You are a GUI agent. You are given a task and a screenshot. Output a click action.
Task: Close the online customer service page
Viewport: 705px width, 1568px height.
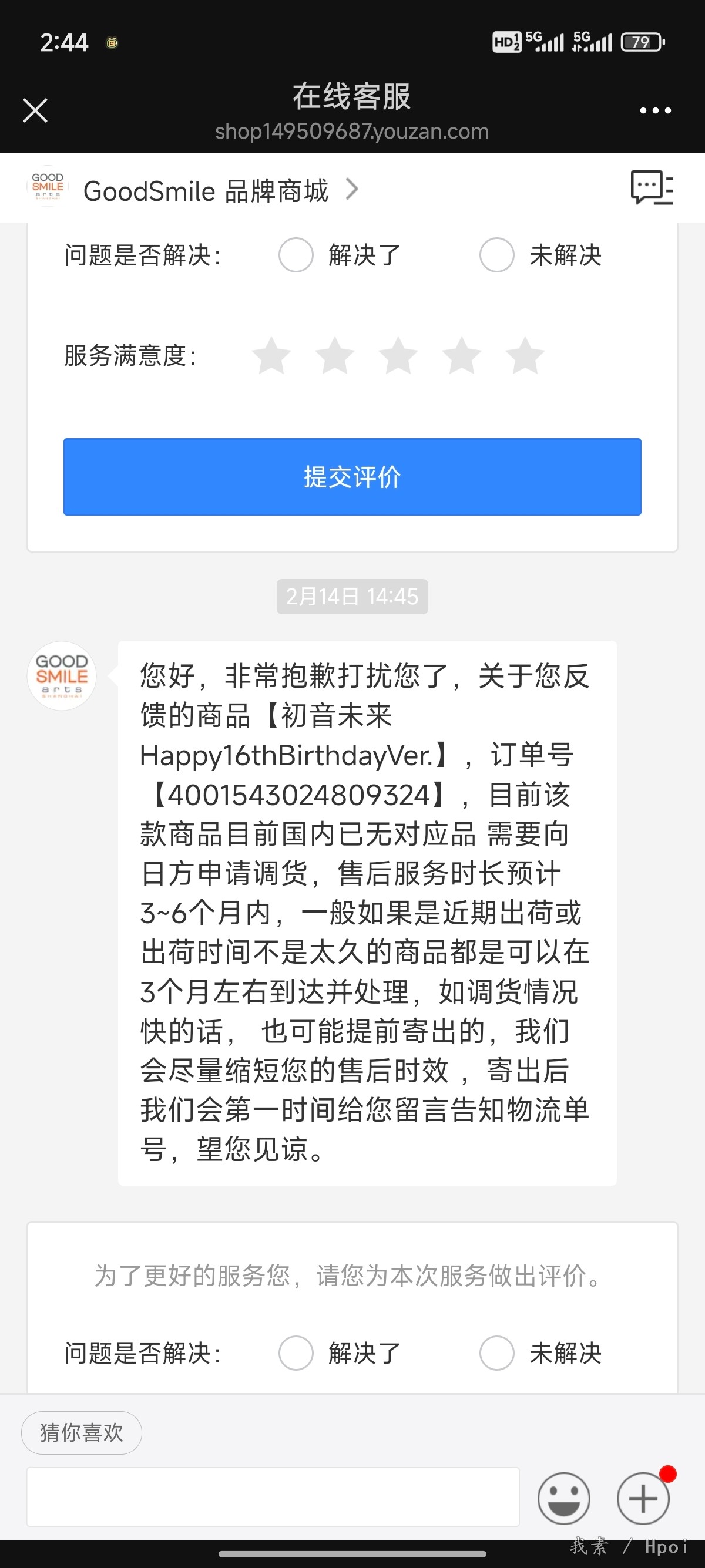pos(35,110)
